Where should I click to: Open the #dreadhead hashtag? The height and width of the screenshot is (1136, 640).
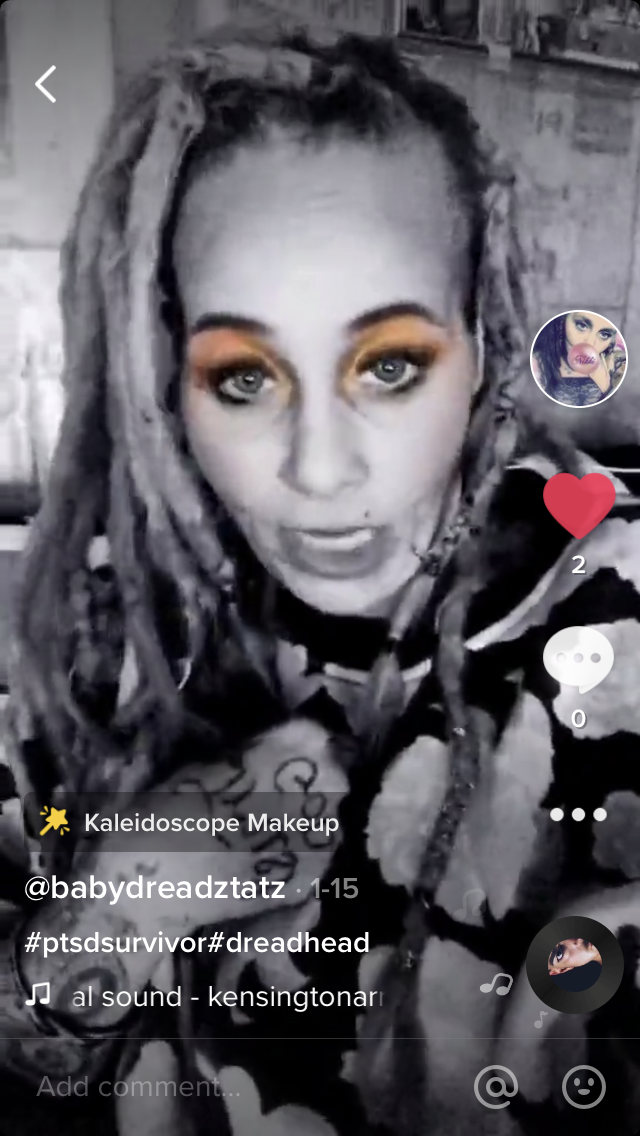click(288, 942)
